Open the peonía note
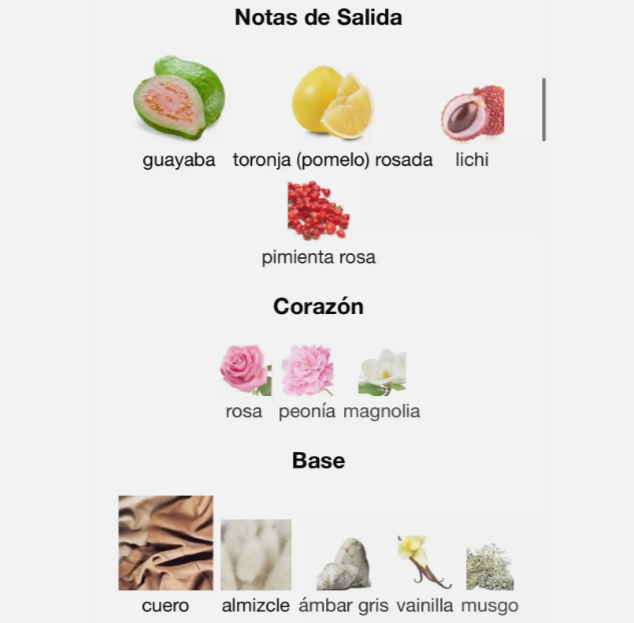634x623 pixels. (x=307, y=371)
